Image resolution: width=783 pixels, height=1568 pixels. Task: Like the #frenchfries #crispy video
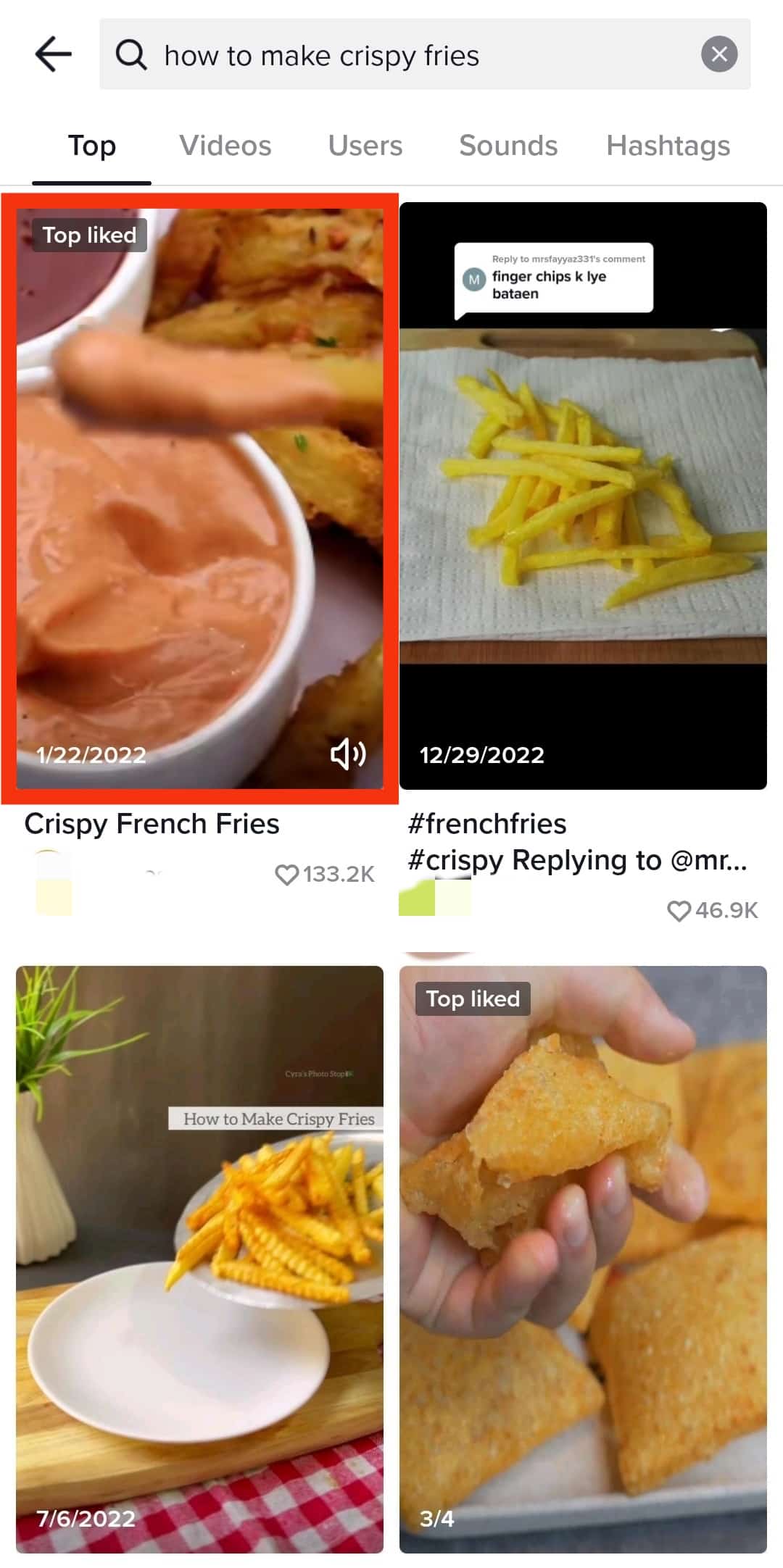pyautogui.click(x=679, y=910)
